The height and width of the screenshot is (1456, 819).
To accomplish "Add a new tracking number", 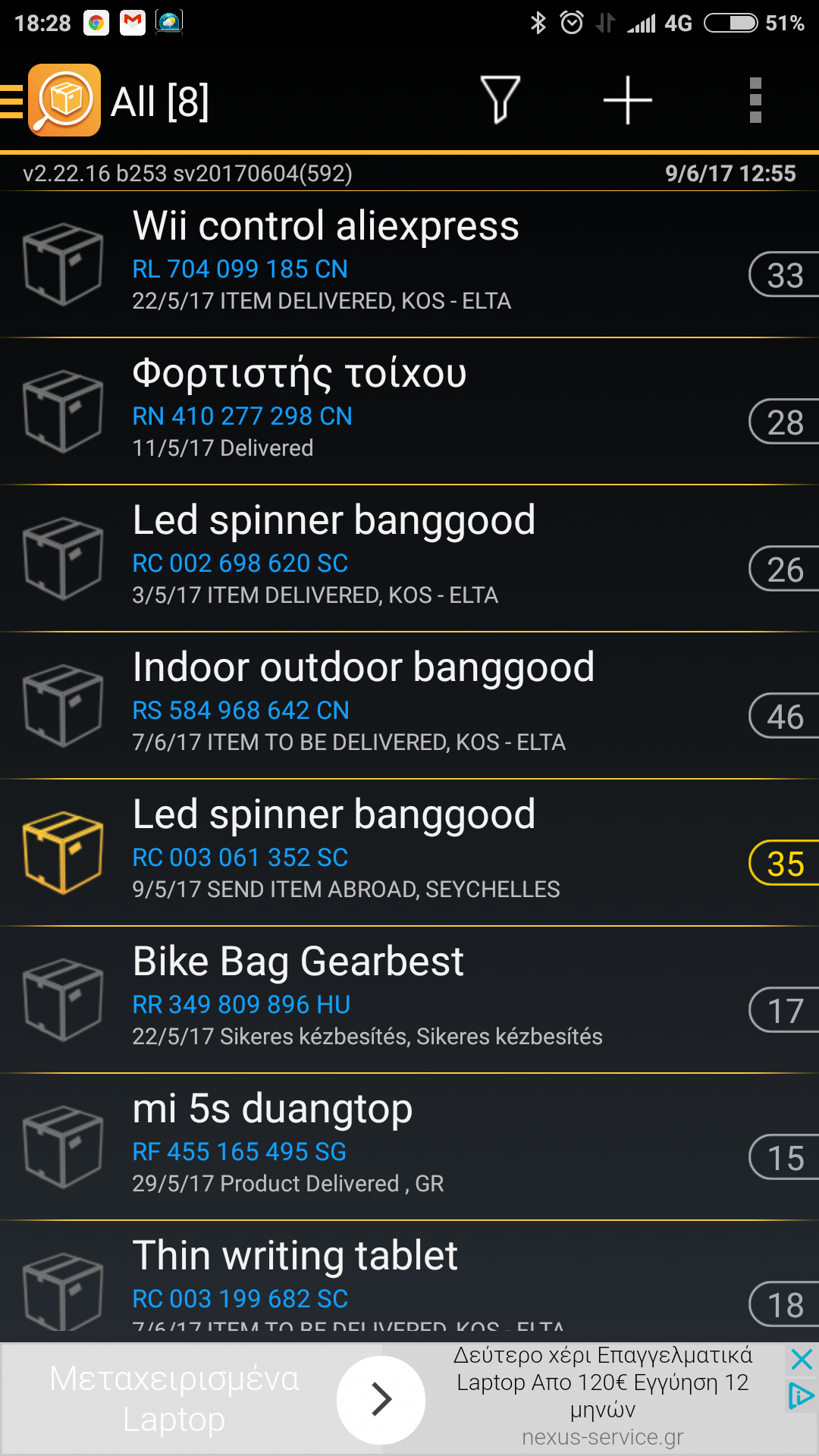I will [x=627, y=100].
